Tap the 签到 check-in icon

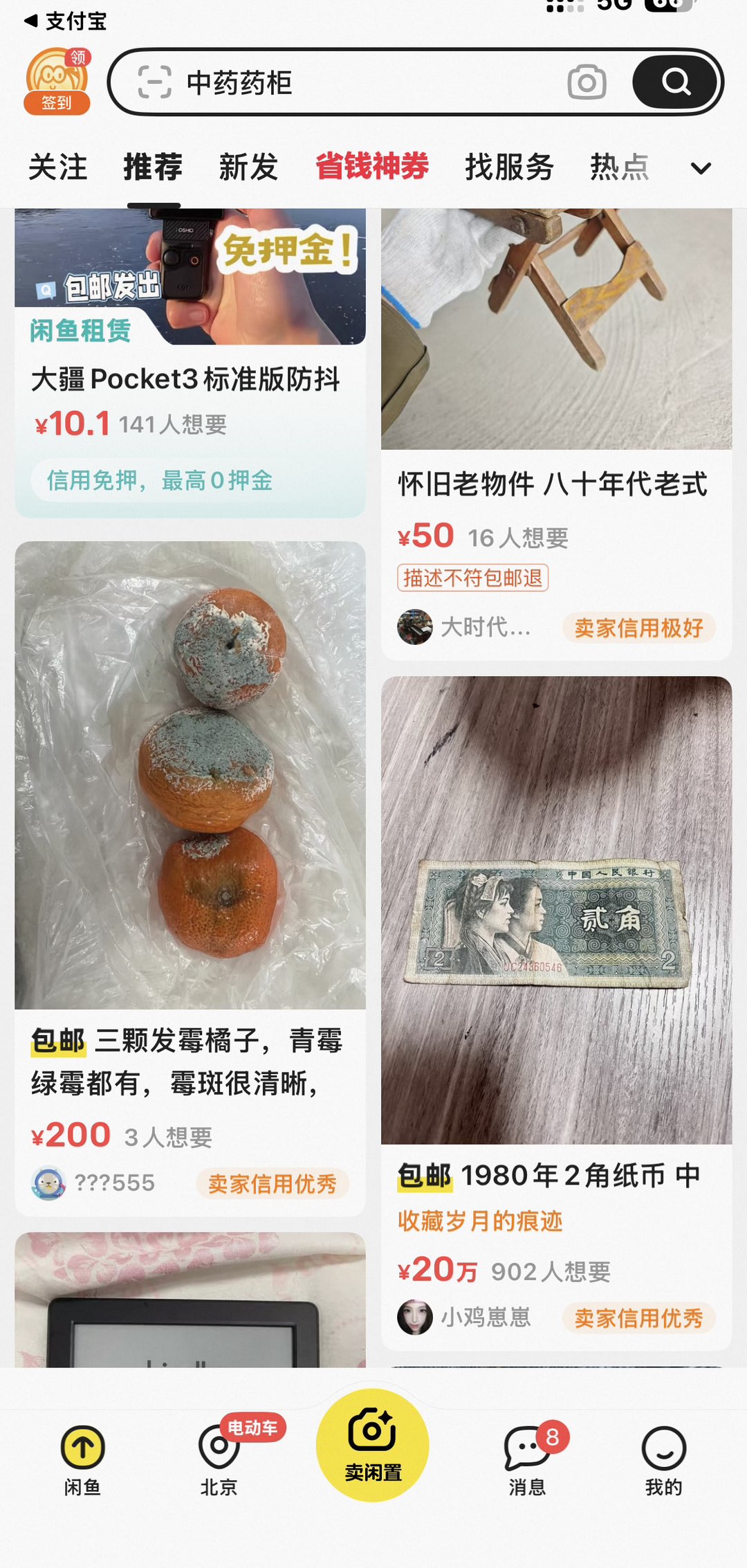(x=57, y=81)
